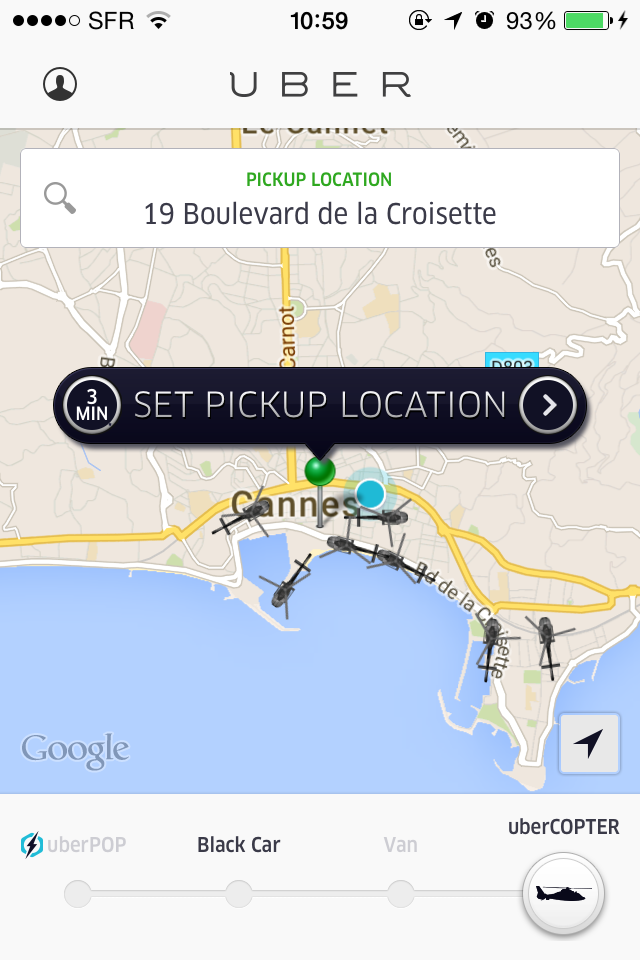The width and height of the screenshot is (640, 960).
Task: Select the uberPOP service
Action: [x=77, y=893]
